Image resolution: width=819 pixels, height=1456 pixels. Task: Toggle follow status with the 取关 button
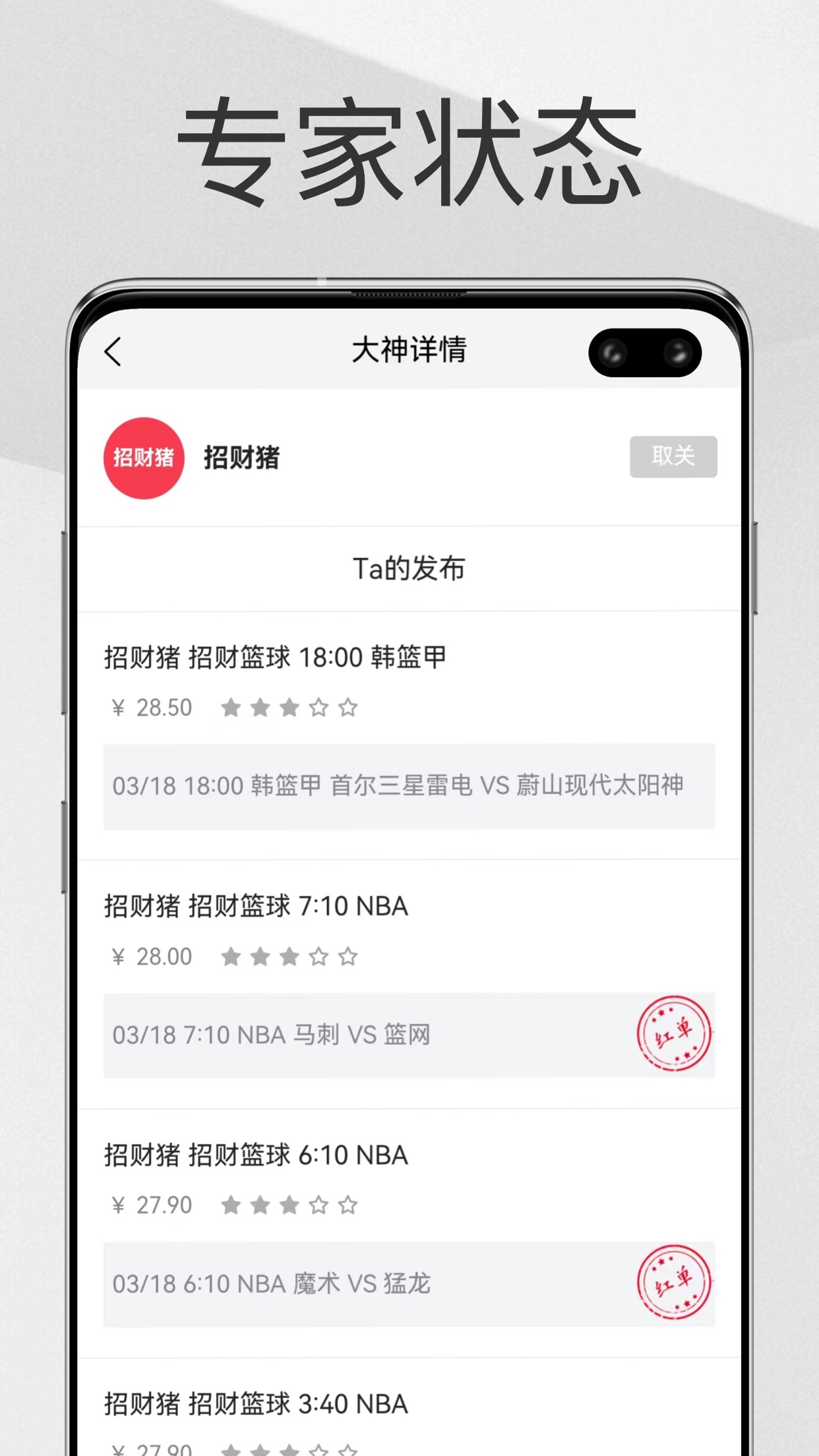click(x=673, y=456)
